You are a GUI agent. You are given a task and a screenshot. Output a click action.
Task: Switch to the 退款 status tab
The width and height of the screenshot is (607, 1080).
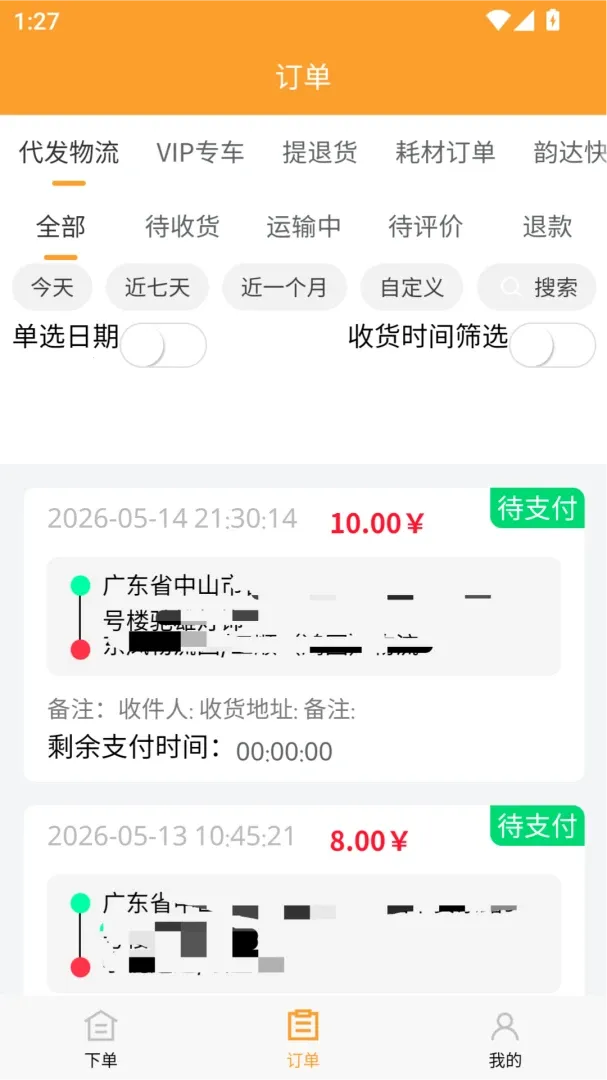pyautogui.click(x=547, y=226)
